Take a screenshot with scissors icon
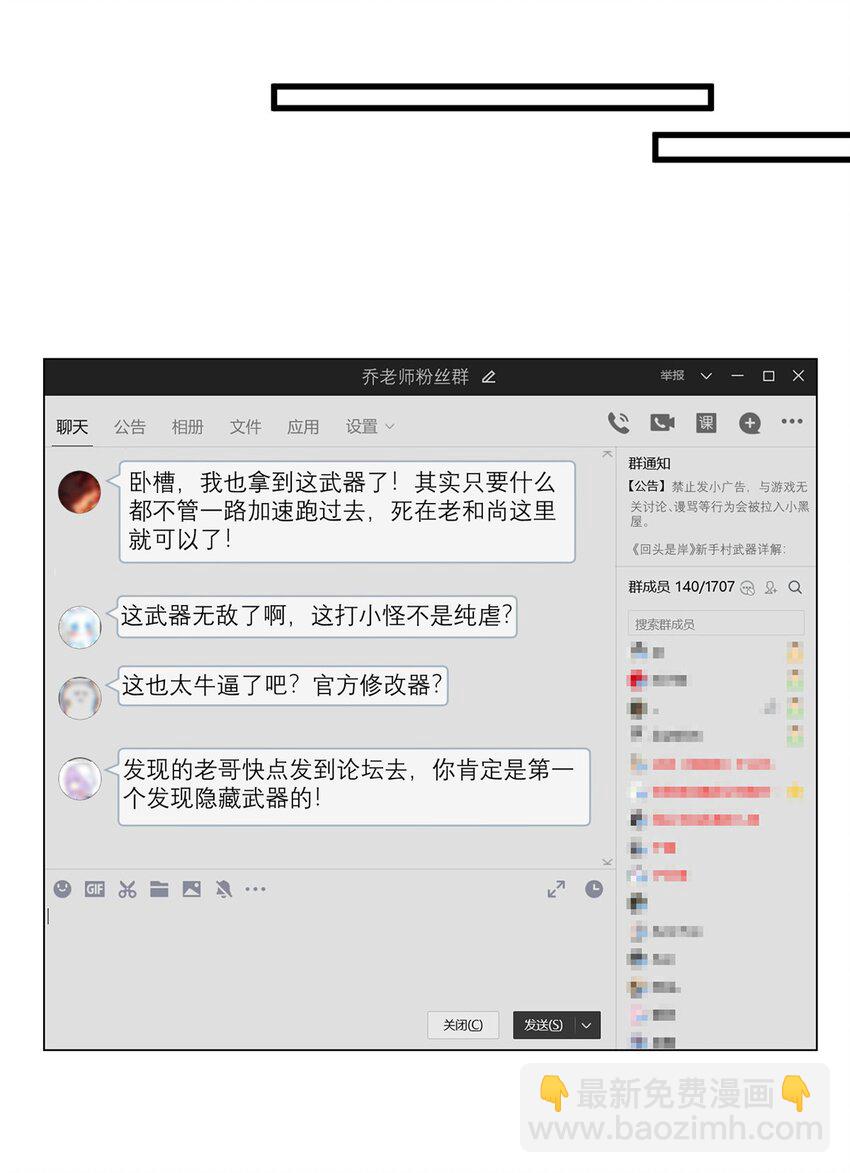The height and width of the screenshot is (1173, 850). click(x=127, y=888)
